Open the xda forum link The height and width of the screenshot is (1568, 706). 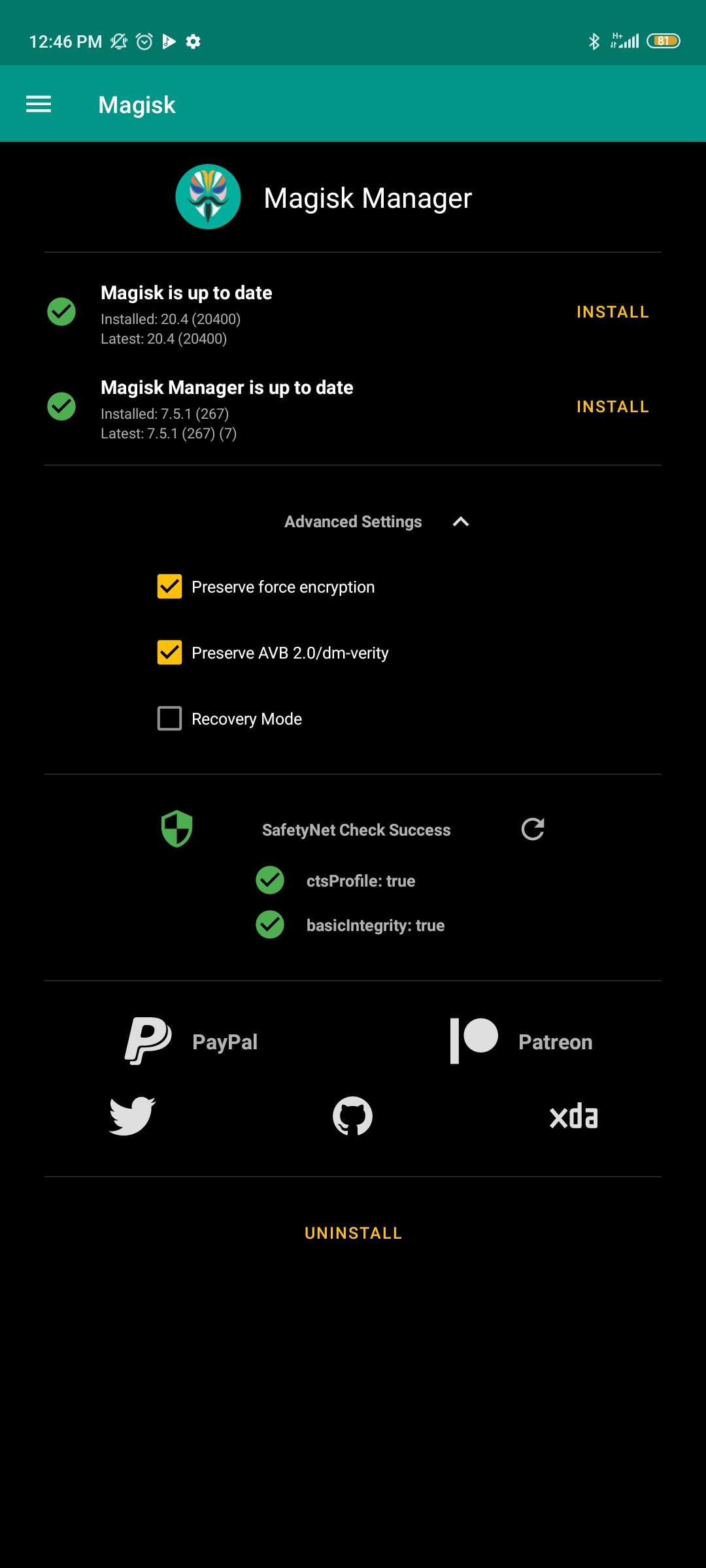(x=573, y=1117)
